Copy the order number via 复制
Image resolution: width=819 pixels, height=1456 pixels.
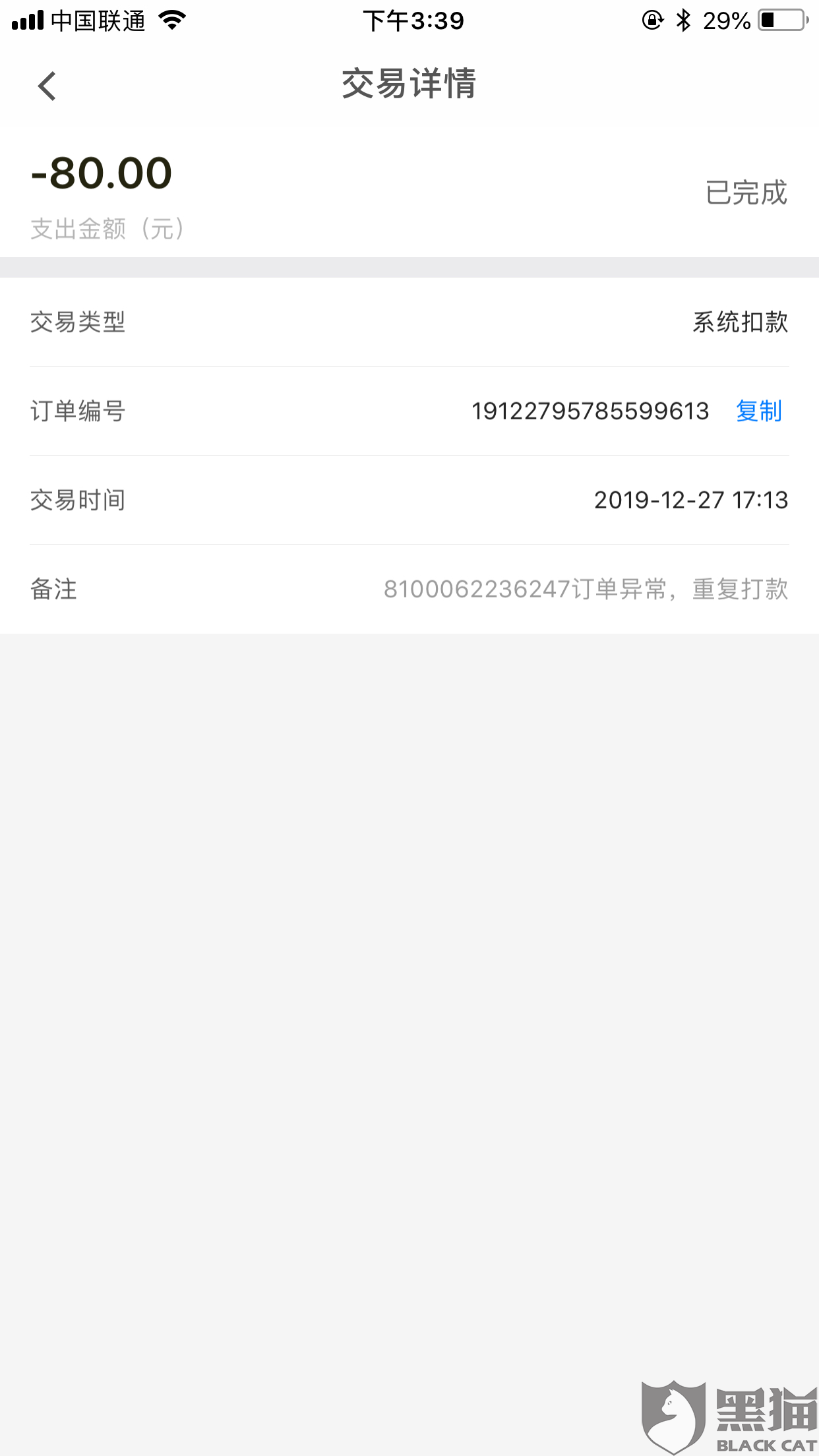[x=758, y=411]
